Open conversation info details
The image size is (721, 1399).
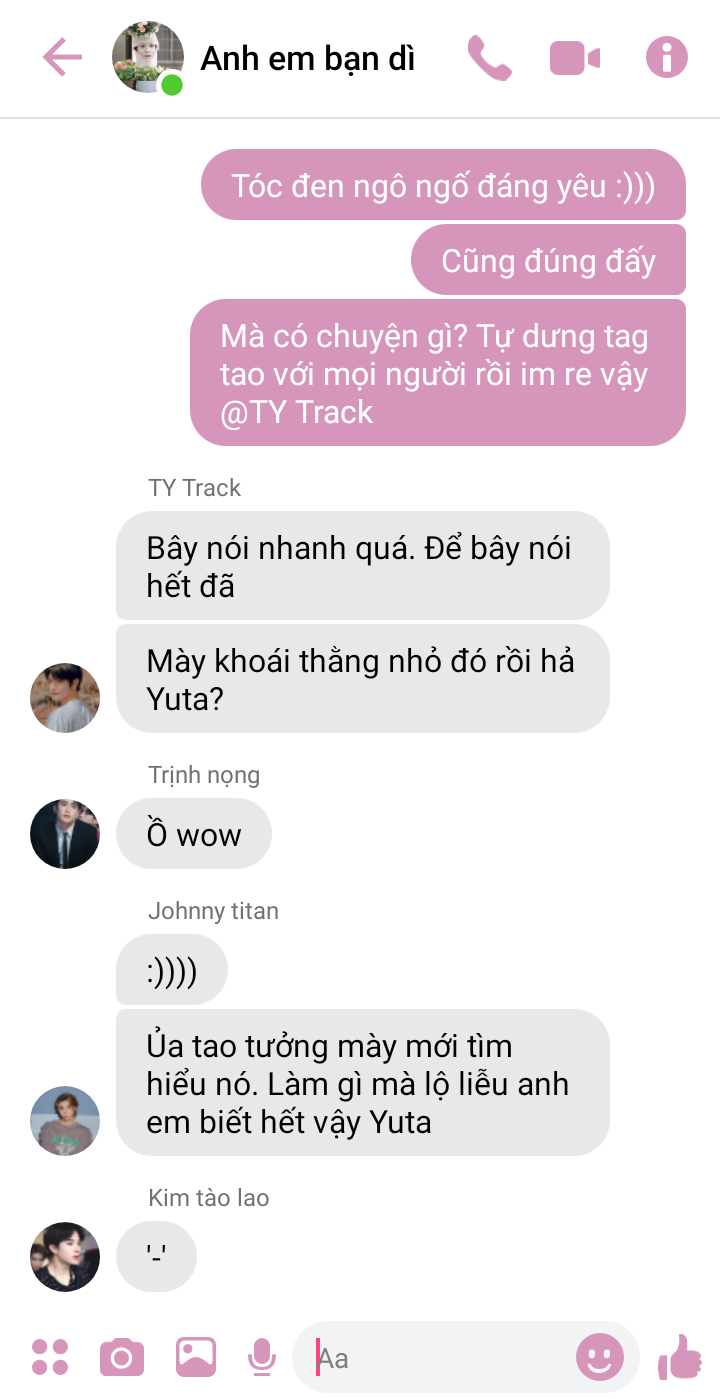click(x=666, y=58)
